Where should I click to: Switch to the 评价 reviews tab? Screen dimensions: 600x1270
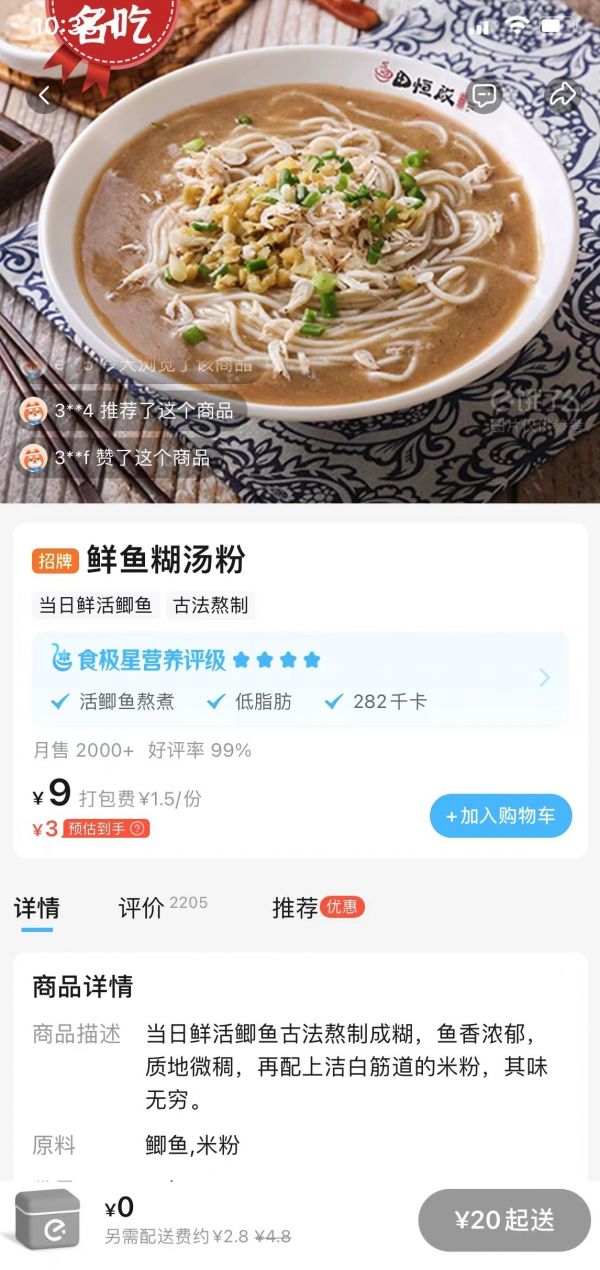tap(142, 908)
